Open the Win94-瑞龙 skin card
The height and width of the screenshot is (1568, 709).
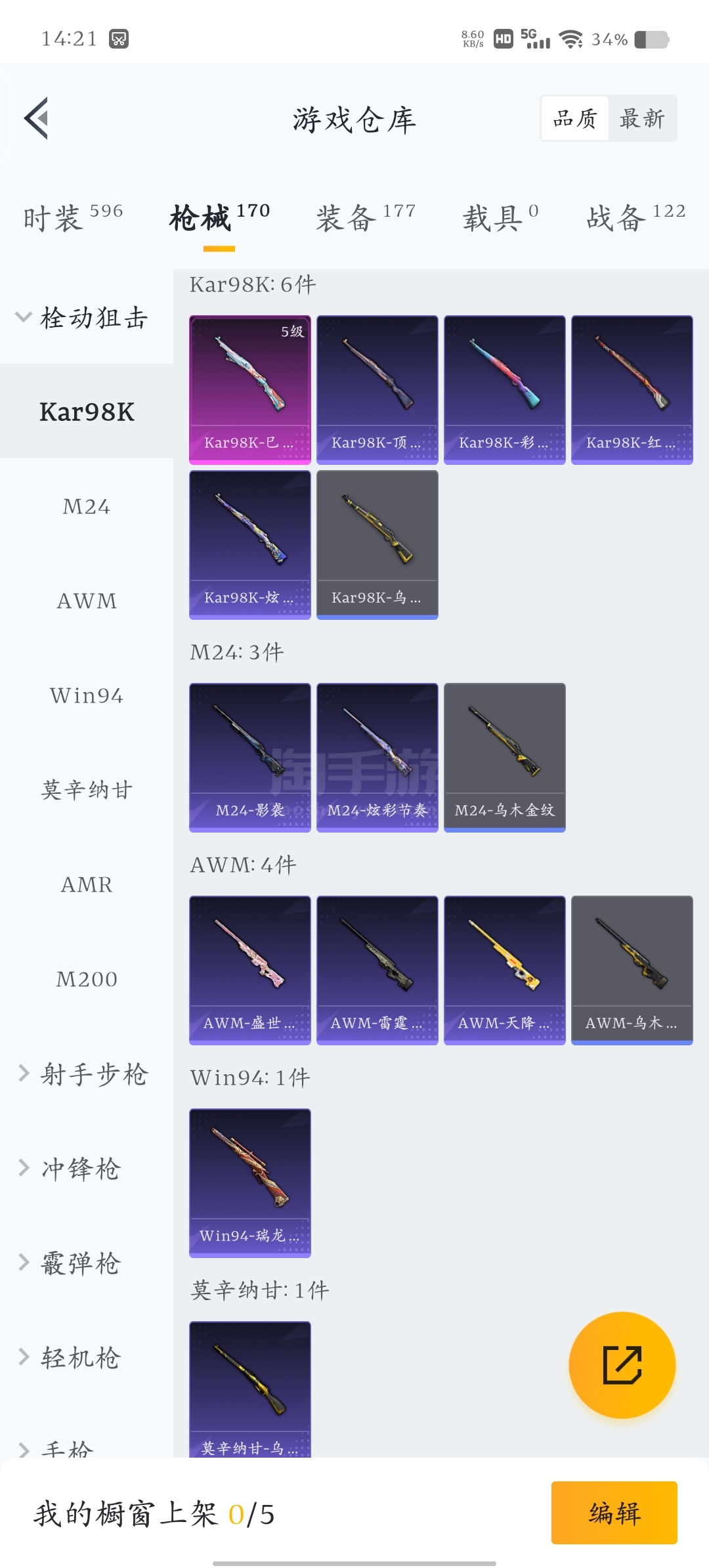tap(249, 1182)
